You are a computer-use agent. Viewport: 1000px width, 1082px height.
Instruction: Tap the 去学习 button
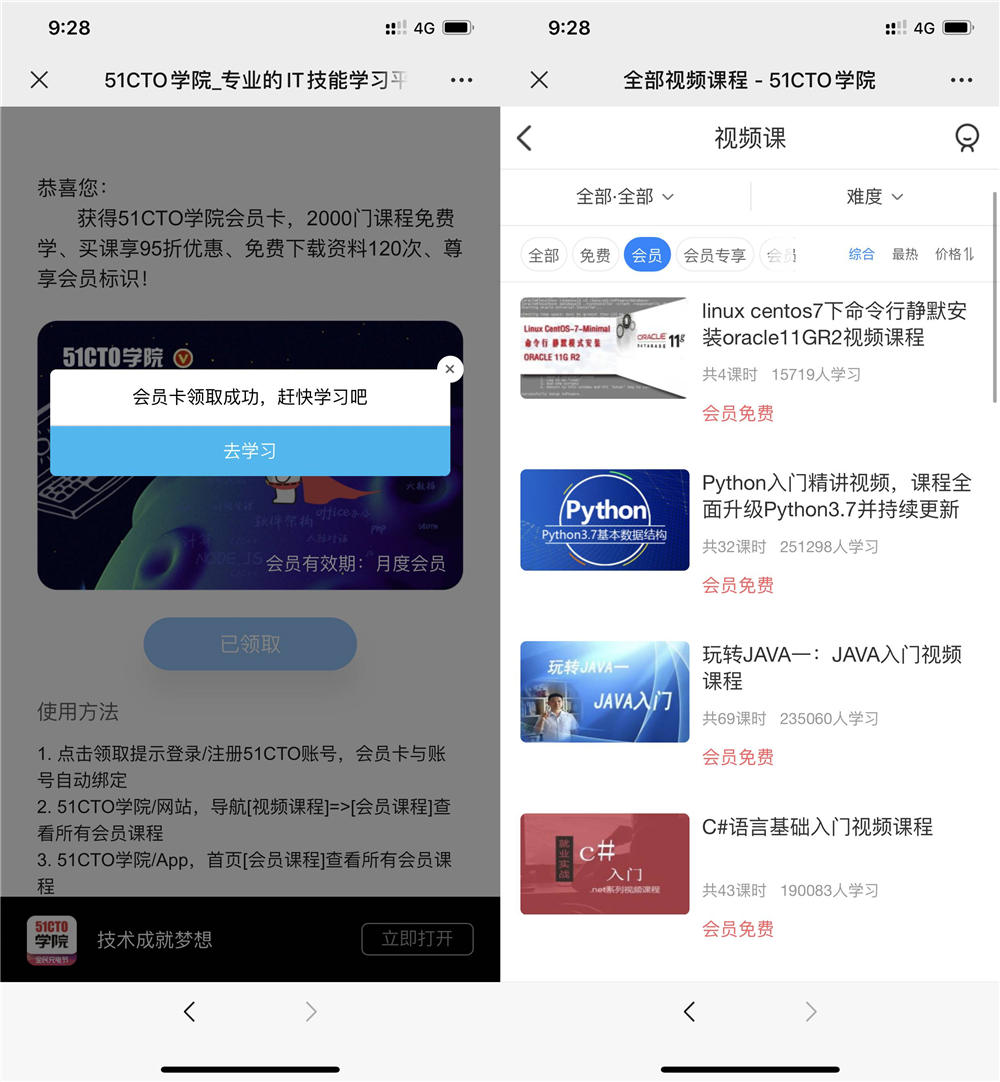250,451
